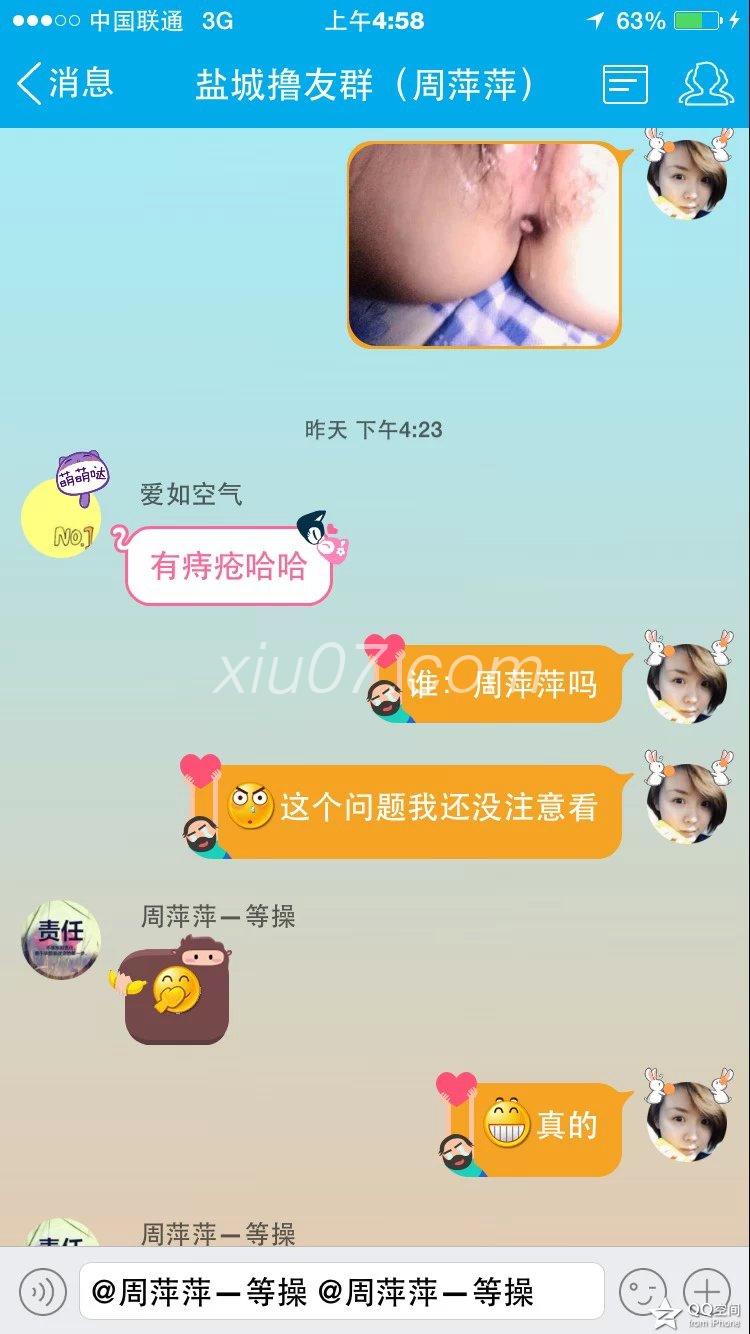Go back to the 消息 list

64,84
